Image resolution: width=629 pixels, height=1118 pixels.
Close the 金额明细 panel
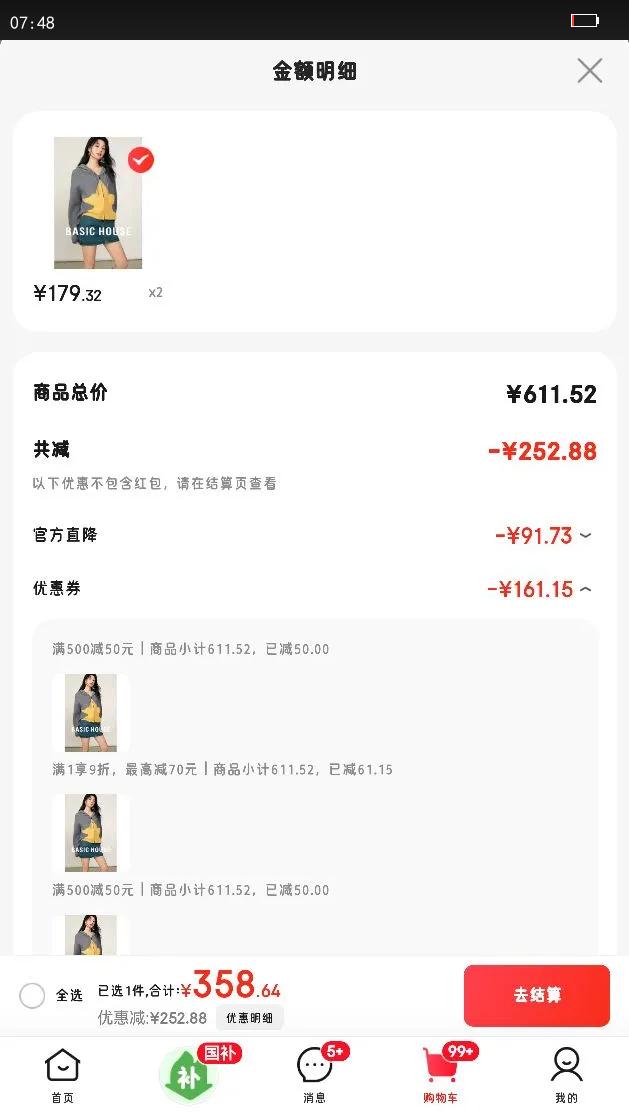click(590, 71)
